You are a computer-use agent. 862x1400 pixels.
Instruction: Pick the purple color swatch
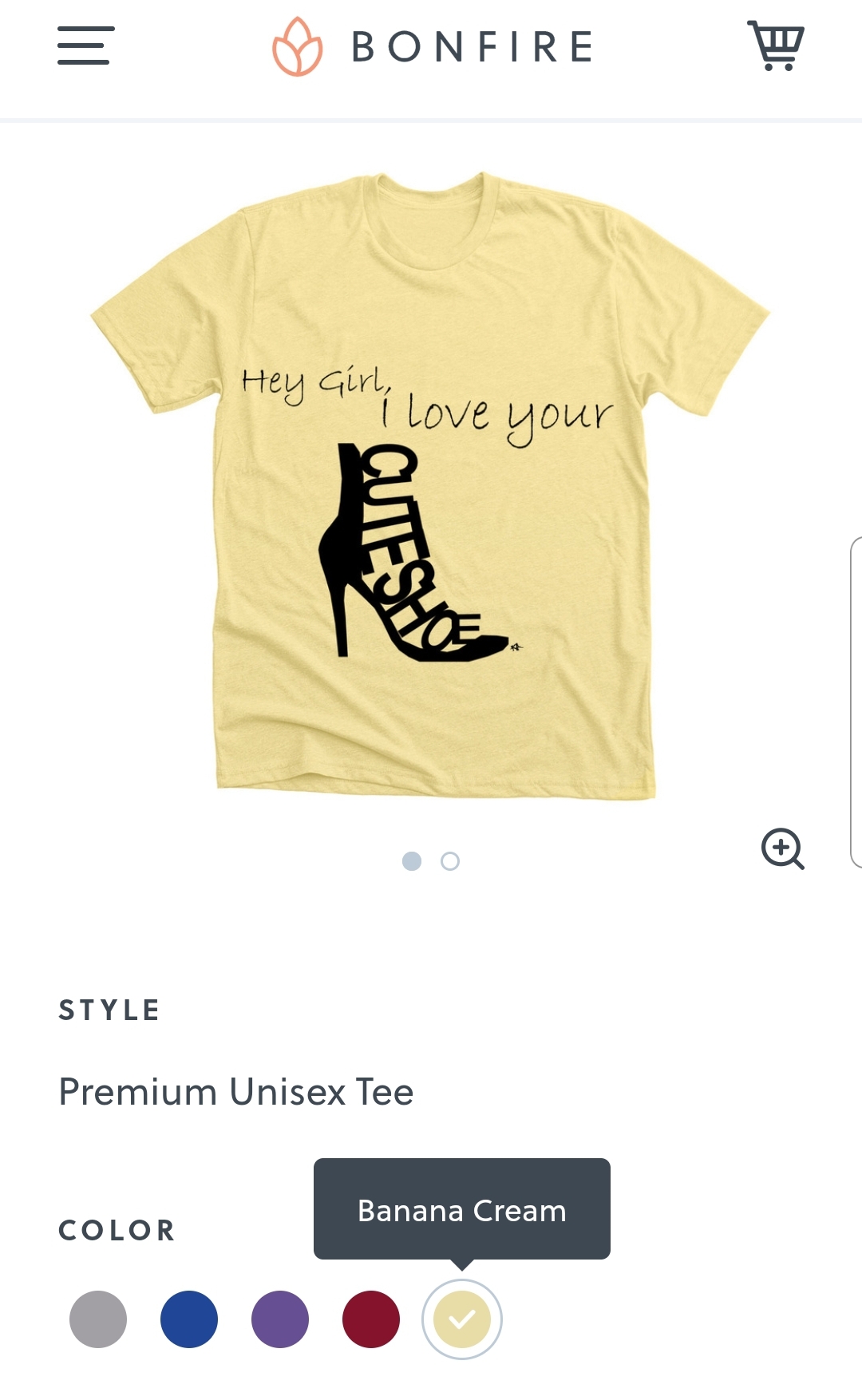pyautogui.click(x=280, y=1319)
